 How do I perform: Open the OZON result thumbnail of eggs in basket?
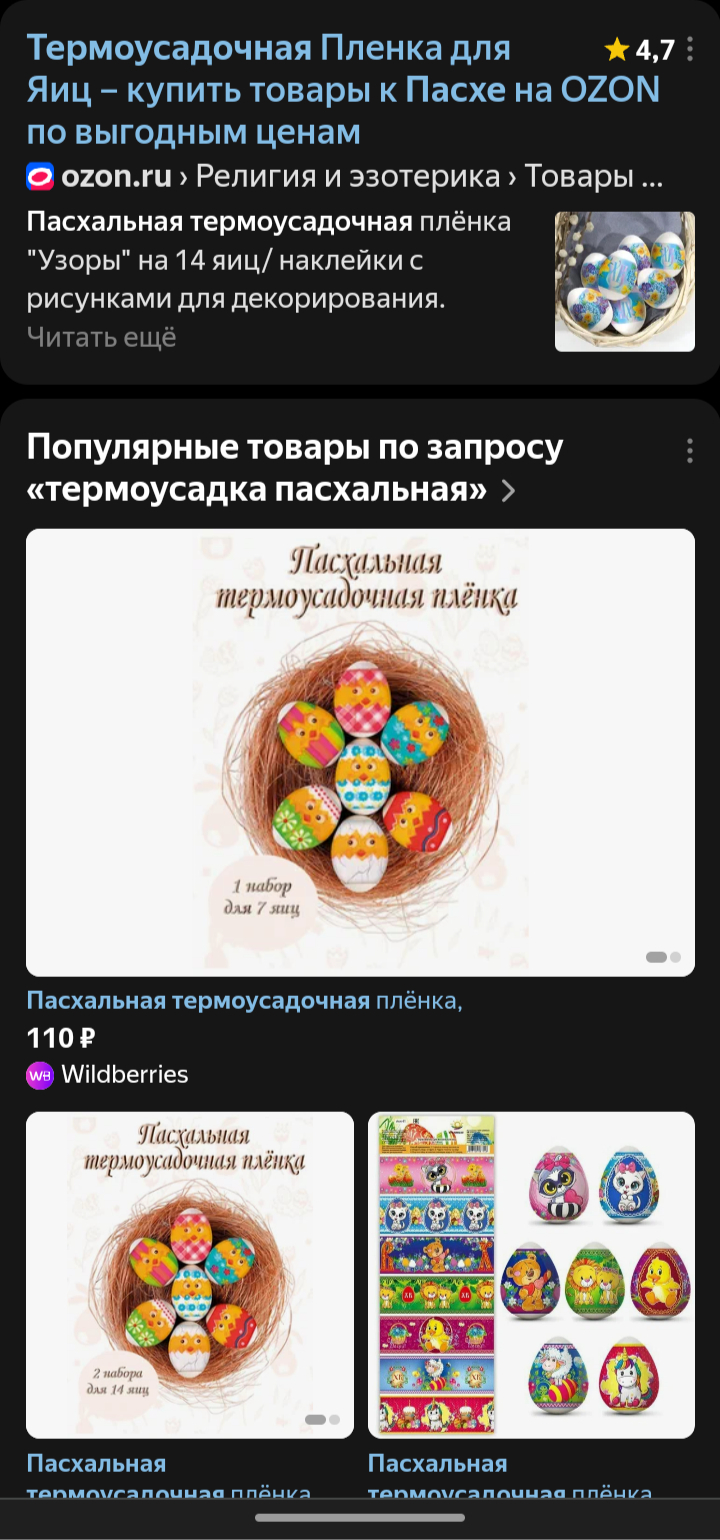[624, 281]
